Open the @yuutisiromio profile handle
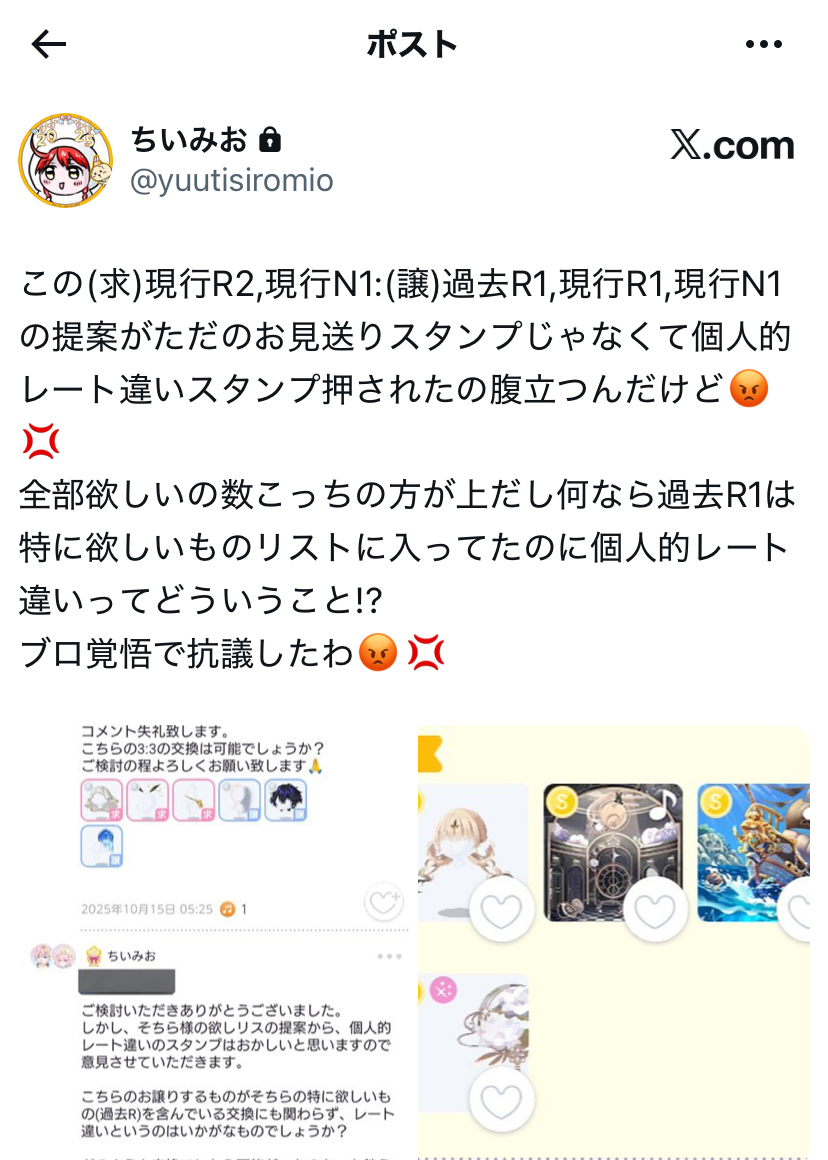The height and width of the screenshot is (1160, 828). pos(232,181)
